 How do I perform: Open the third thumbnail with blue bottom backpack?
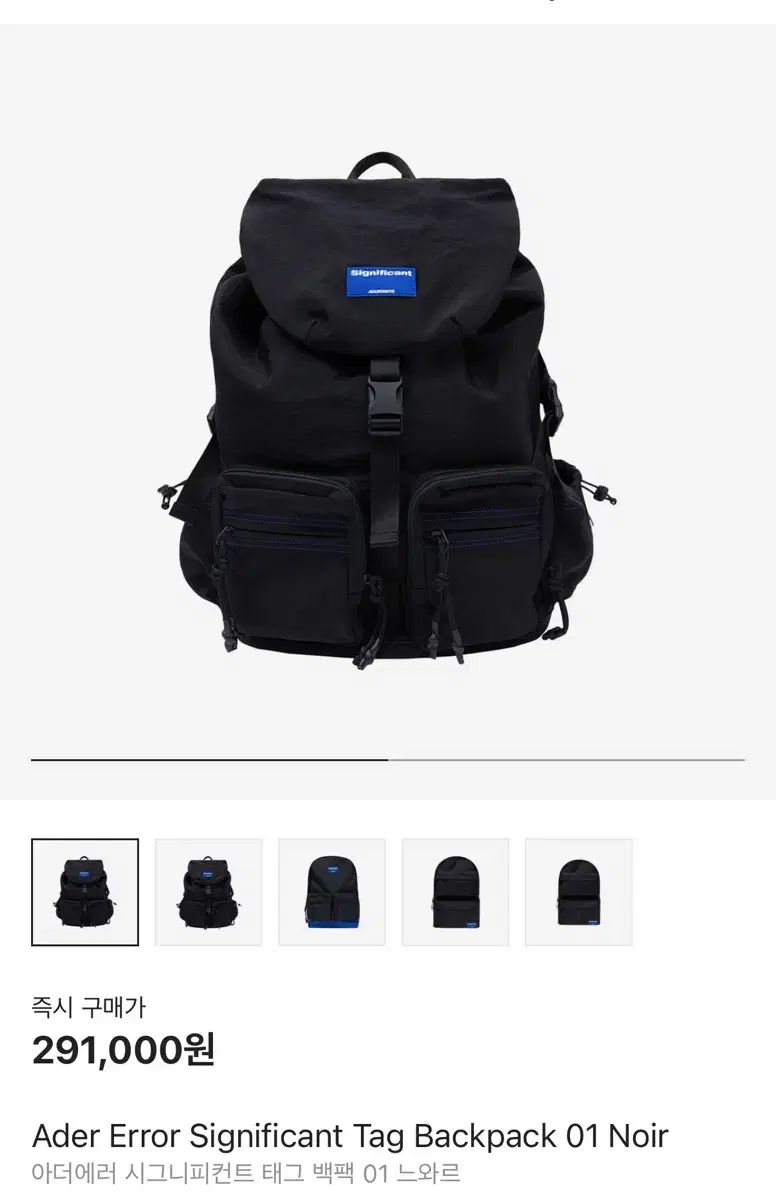point(332,892)
